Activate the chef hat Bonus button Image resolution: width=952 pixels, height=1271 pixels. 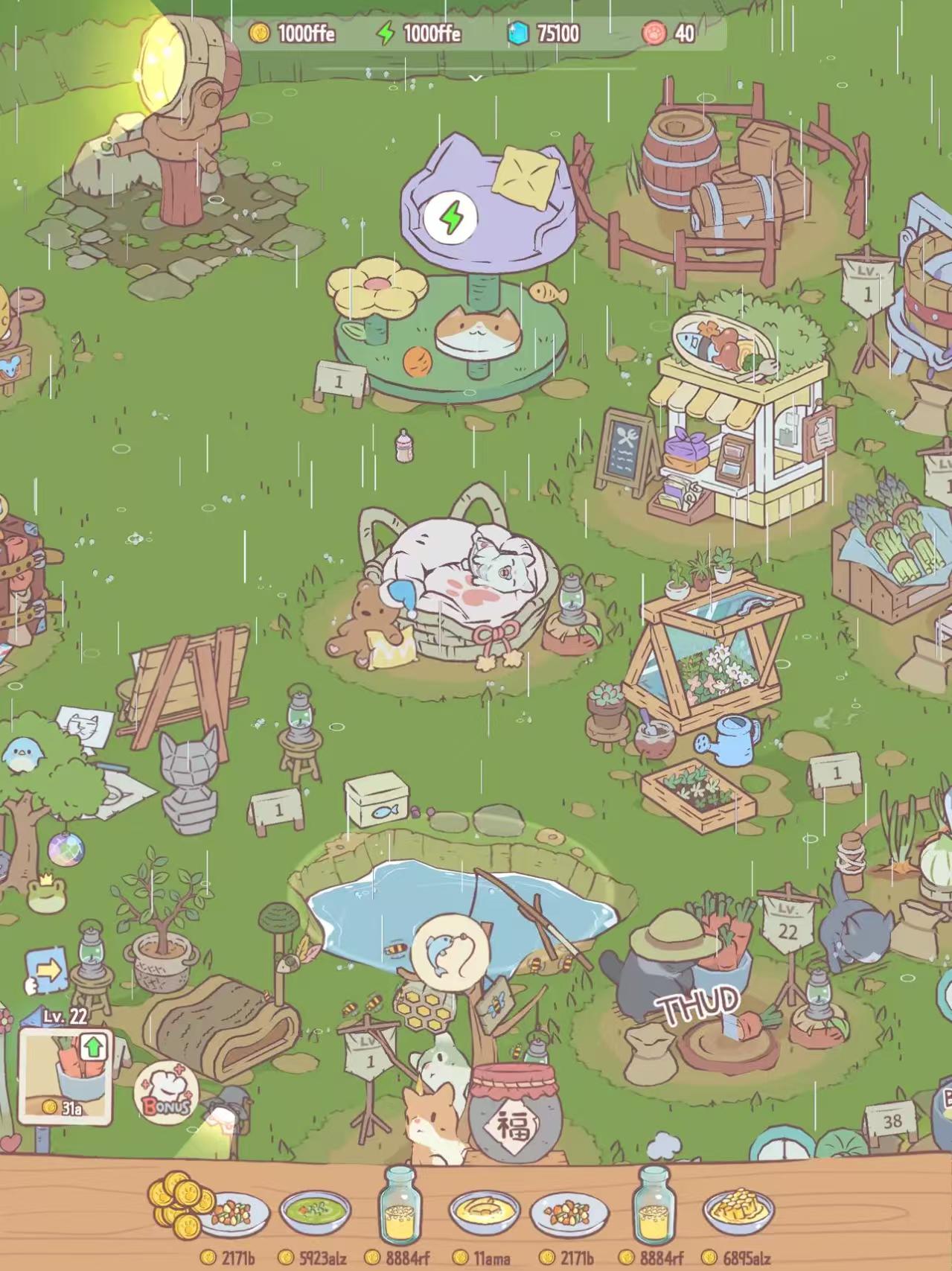(164, 1093)
